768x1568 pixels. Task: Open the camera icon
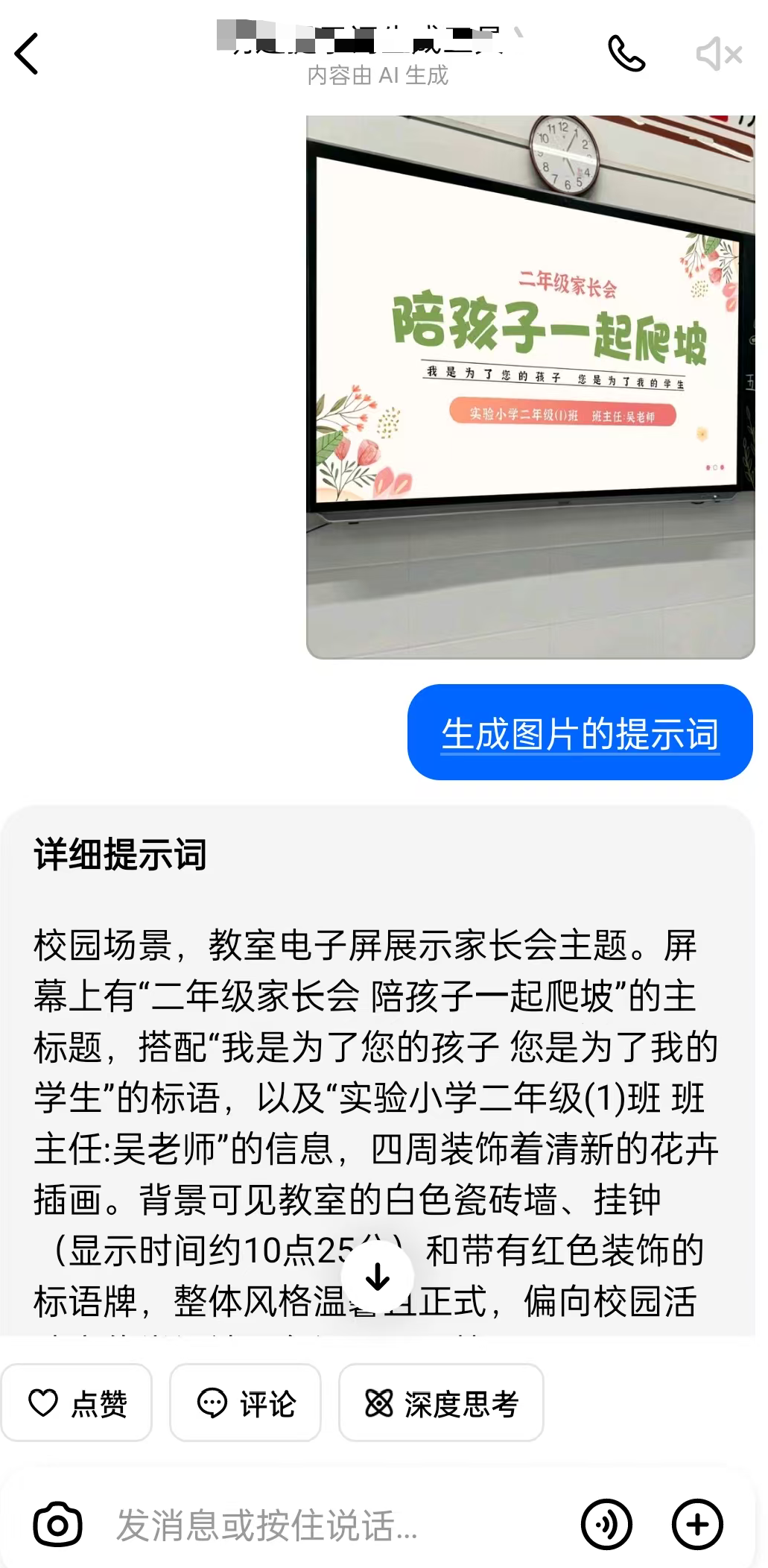point(57,1525)
